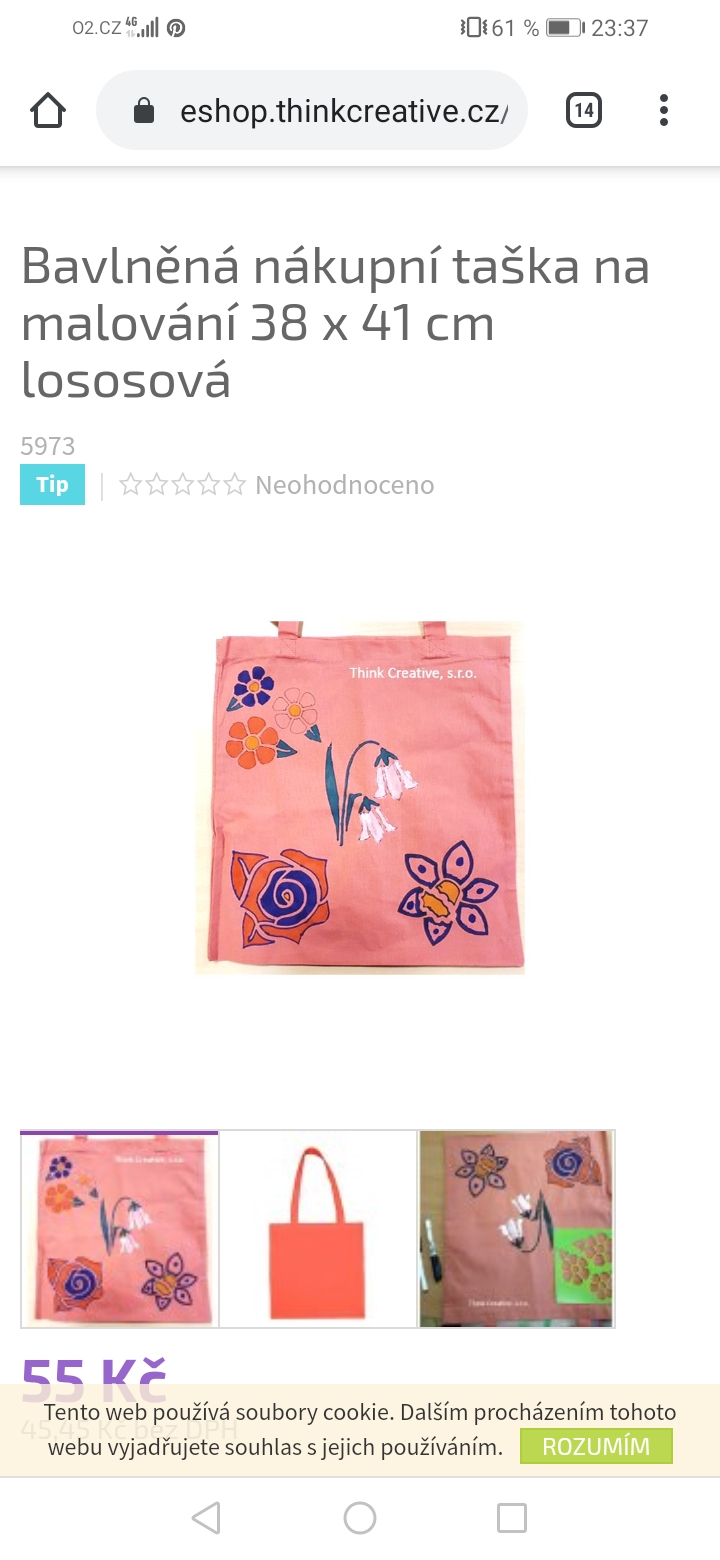The height and width of the screenshot is (1560, 720).
Task: Accept cookies with the ROZUMÍM button
Action: pos(596,1446)
